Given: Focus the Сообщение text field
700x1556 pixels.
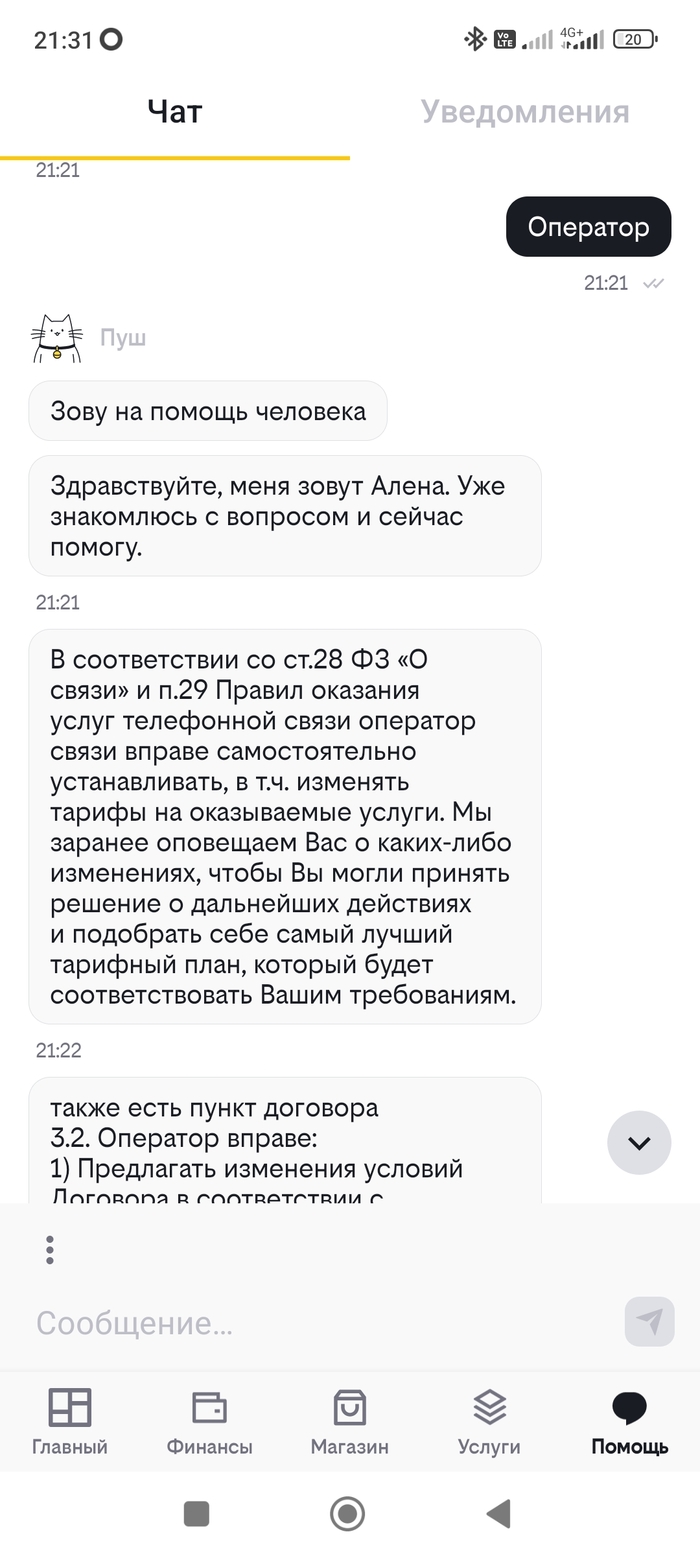Looking at the screenshot, I should tap(320, 1323).
